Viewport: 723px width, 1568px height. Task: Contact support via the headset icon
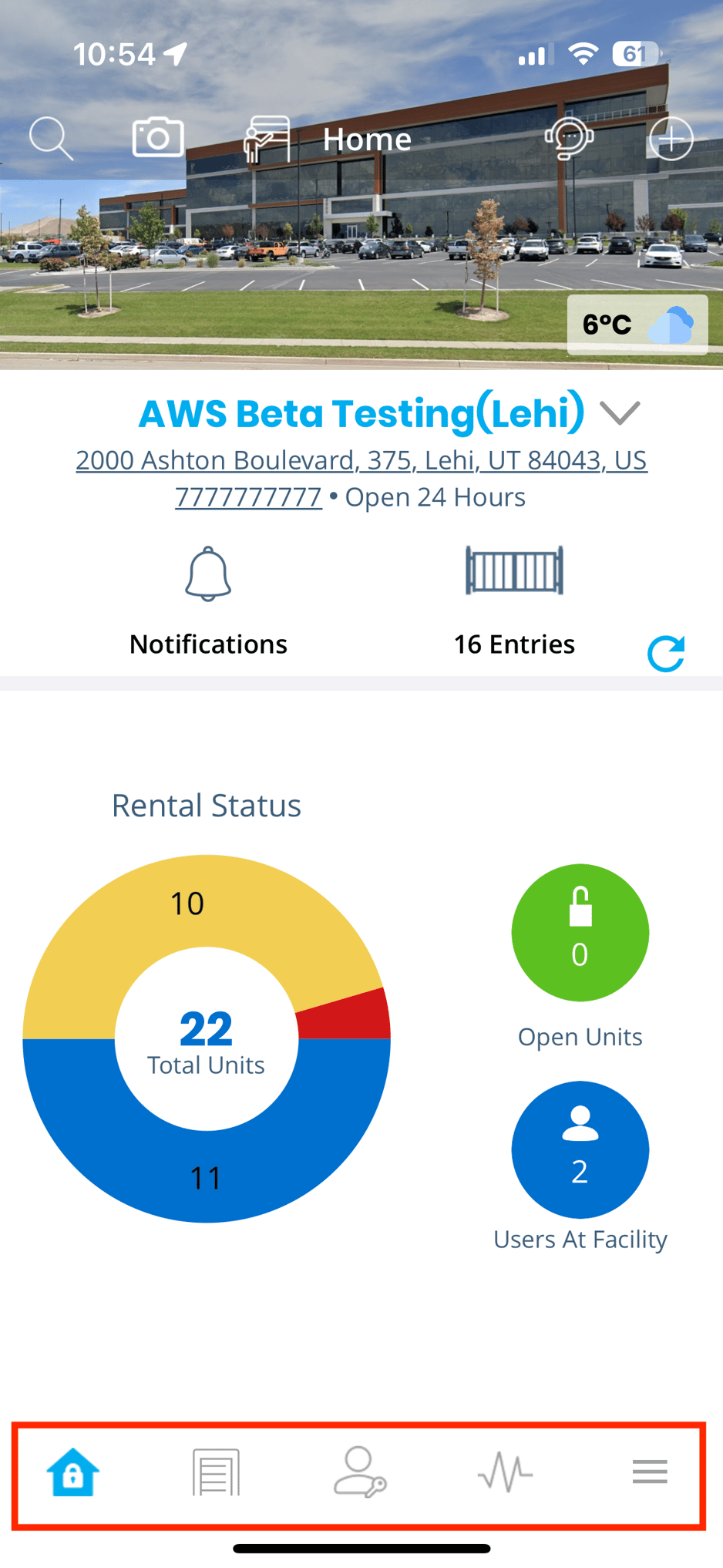tap(569, 139)
